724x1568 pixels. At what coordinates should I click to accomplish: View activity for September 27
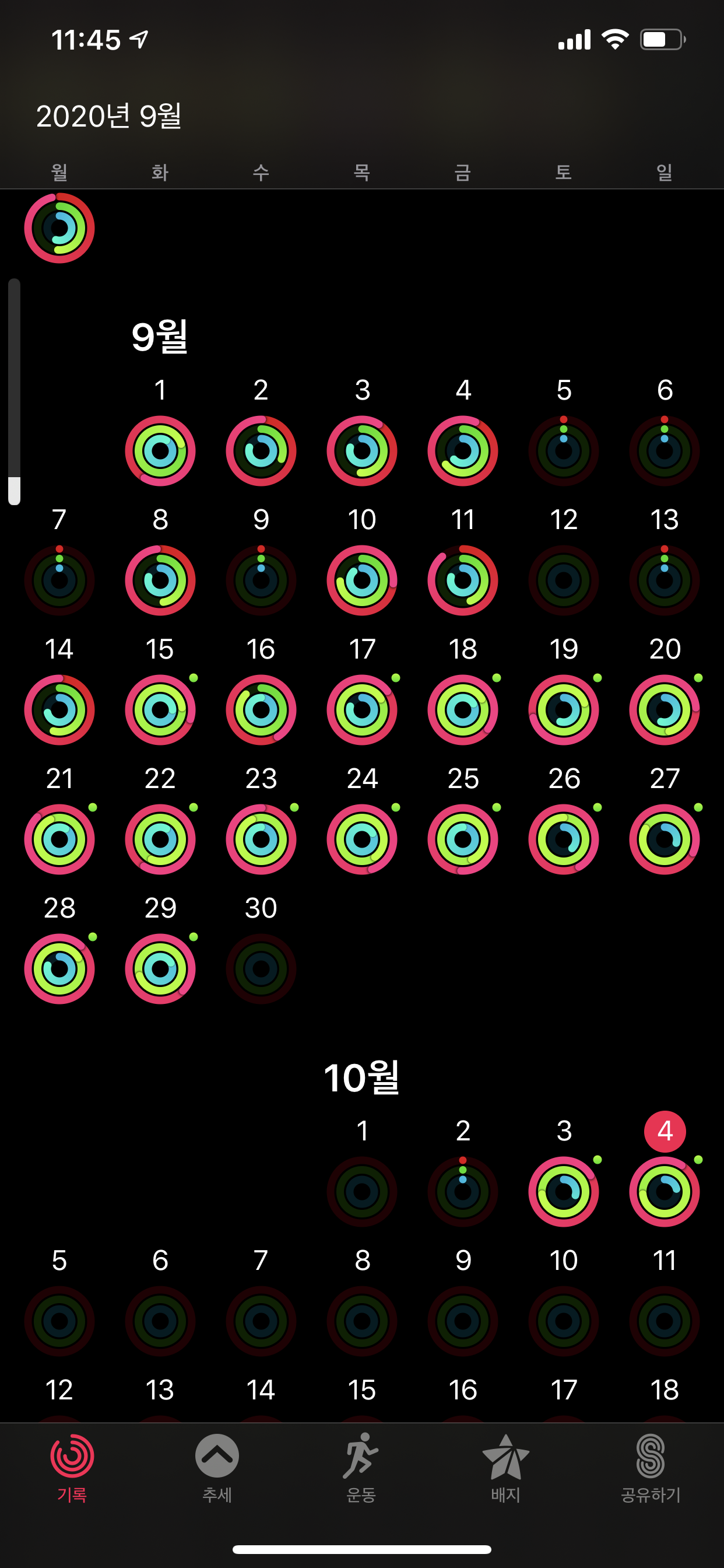[x=665, y=839]
